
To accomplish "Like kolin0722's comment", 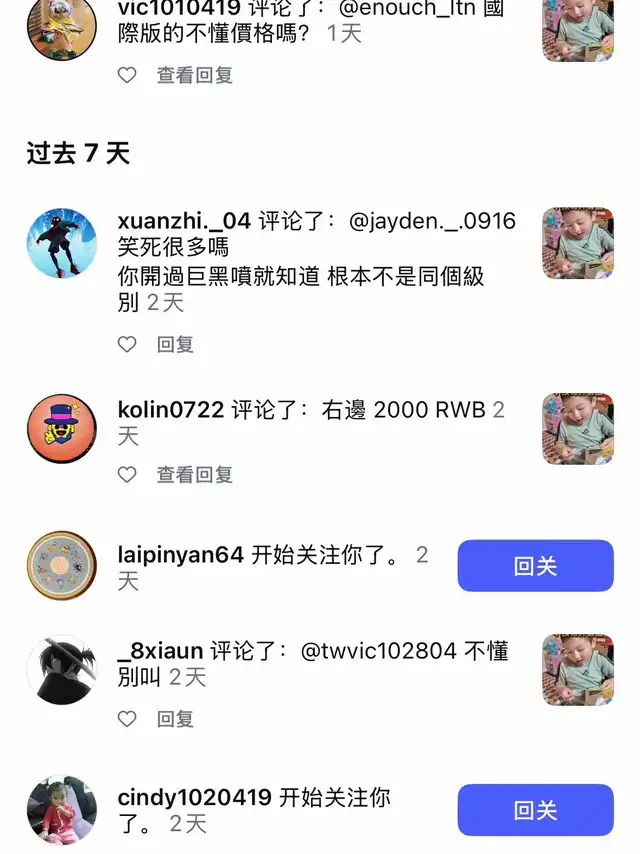I will point(127,475).
